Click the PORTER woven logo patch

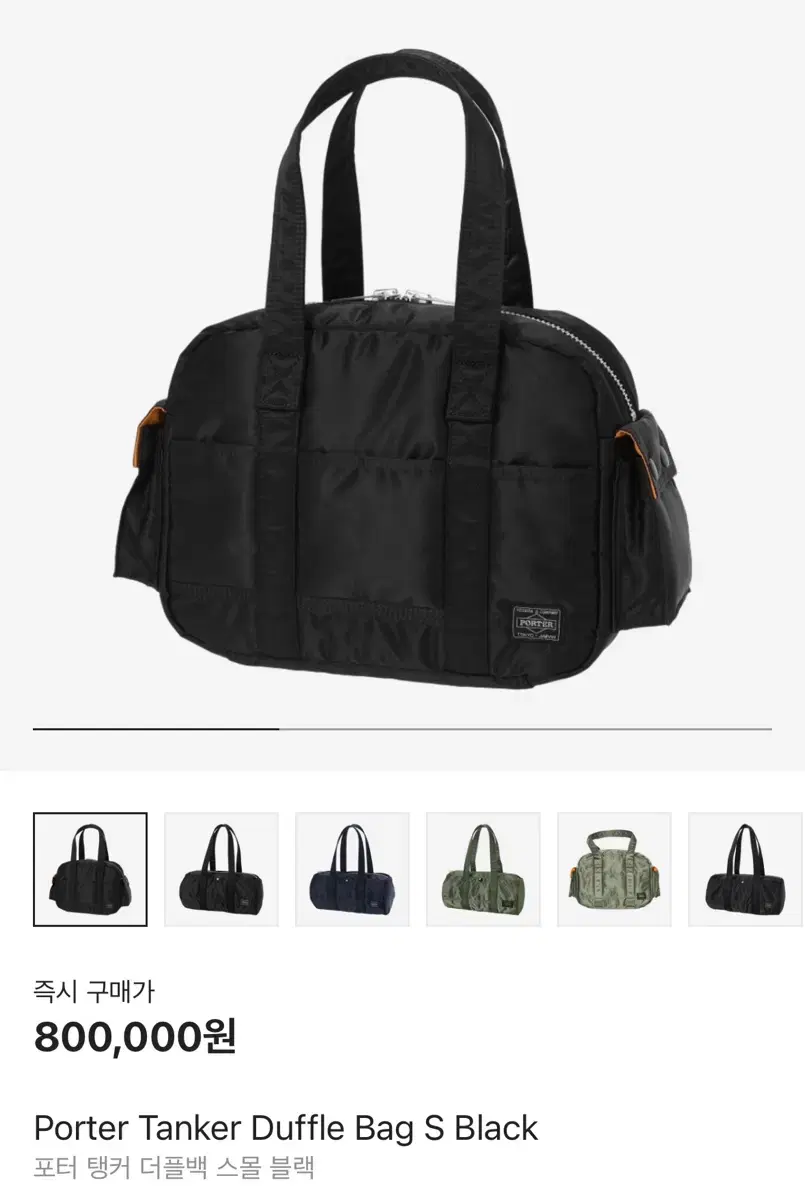[537, 622]
